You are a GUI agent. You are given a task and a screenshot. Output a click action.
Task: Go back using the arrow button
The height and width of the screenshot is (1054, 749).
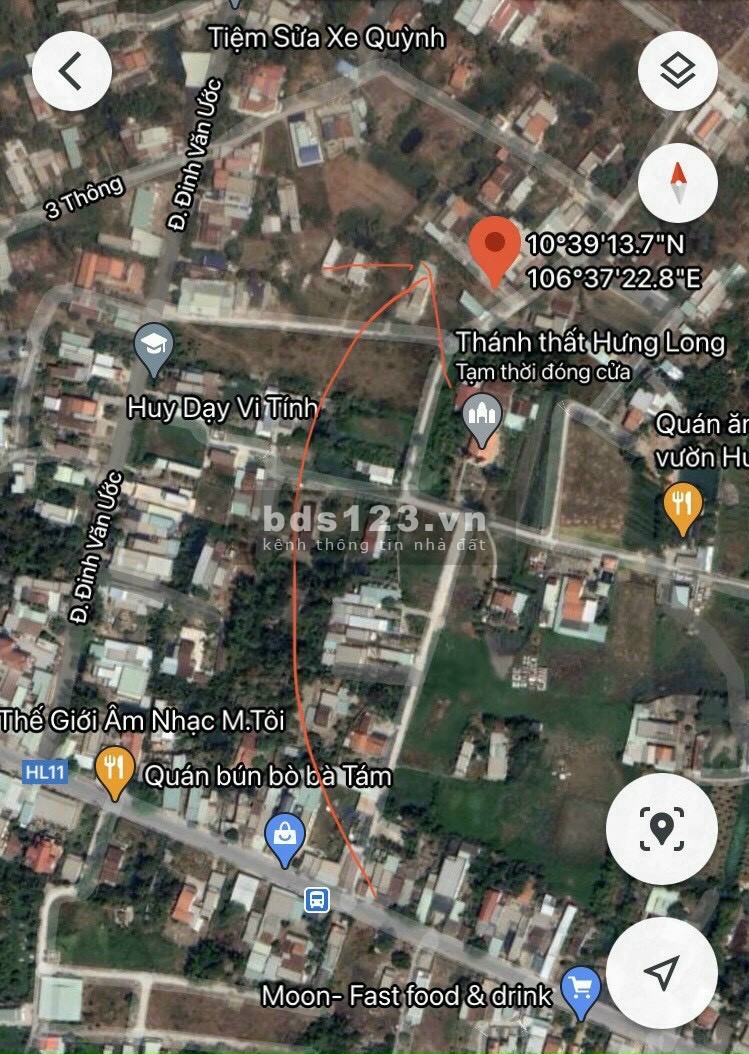71,72
